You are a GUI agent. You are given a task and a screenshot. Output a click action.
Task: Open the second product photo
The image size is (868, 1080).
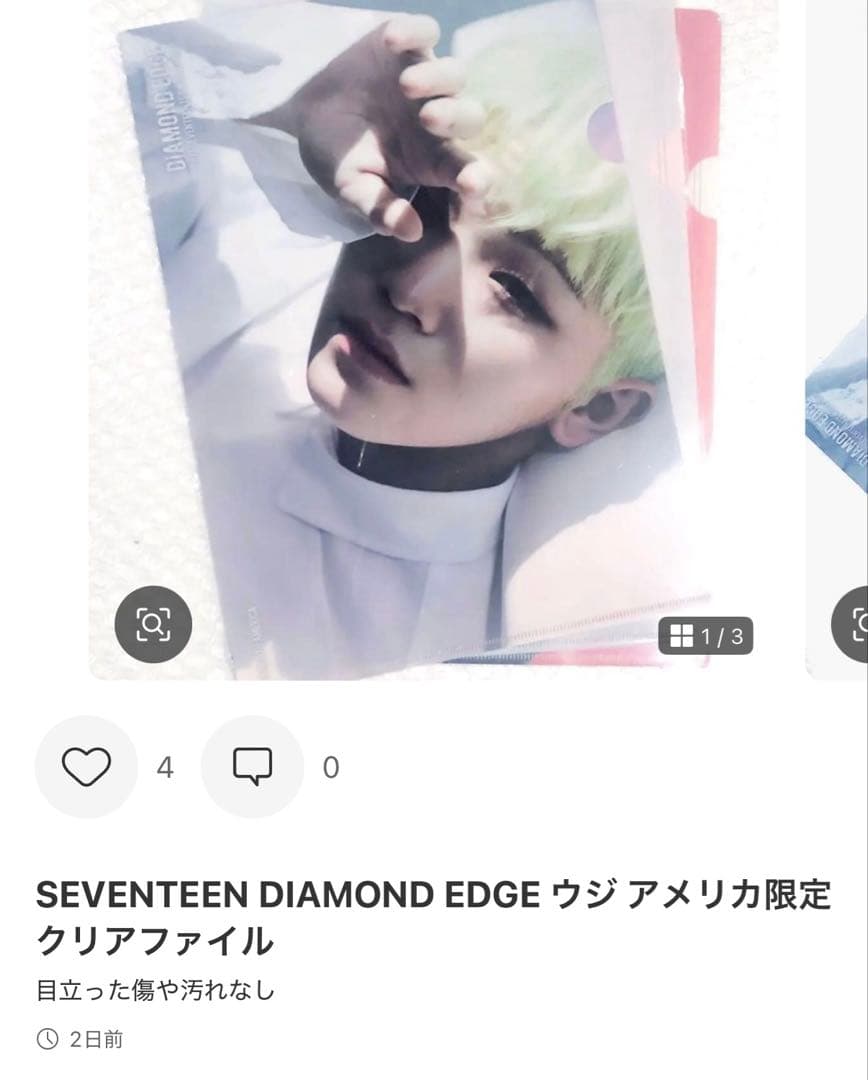[x=838, y=400]
